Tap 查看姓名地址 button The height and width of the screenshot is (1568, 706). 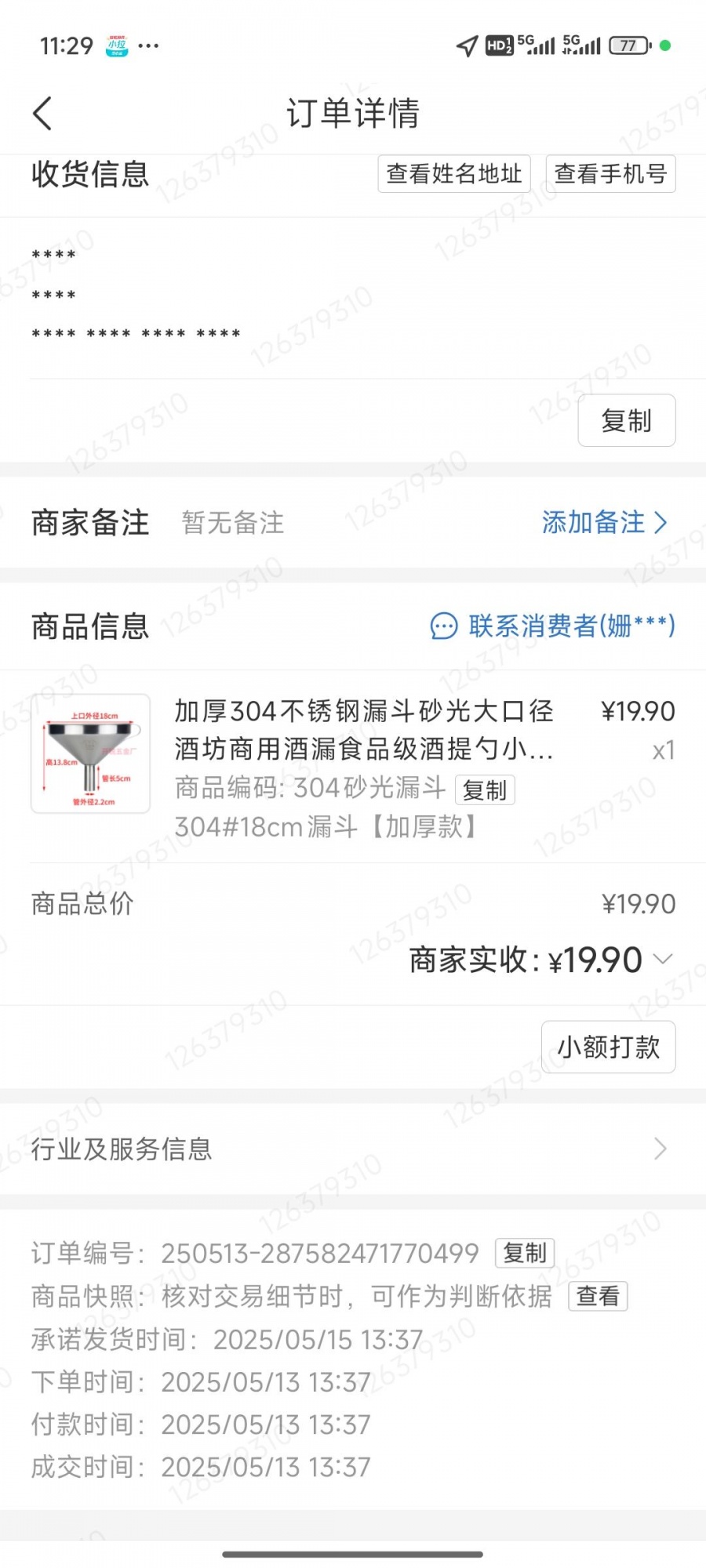coord(454,173)
